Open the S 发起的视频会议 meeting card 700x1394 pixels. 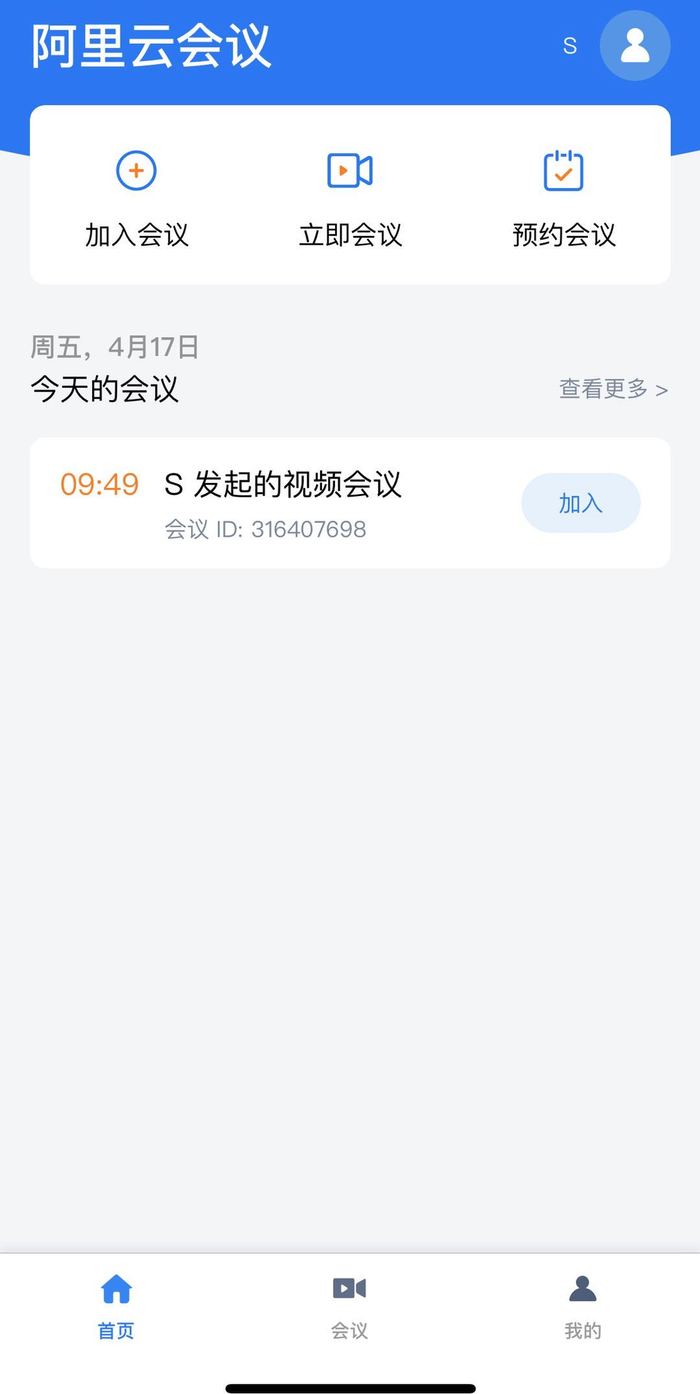(283, 502)
